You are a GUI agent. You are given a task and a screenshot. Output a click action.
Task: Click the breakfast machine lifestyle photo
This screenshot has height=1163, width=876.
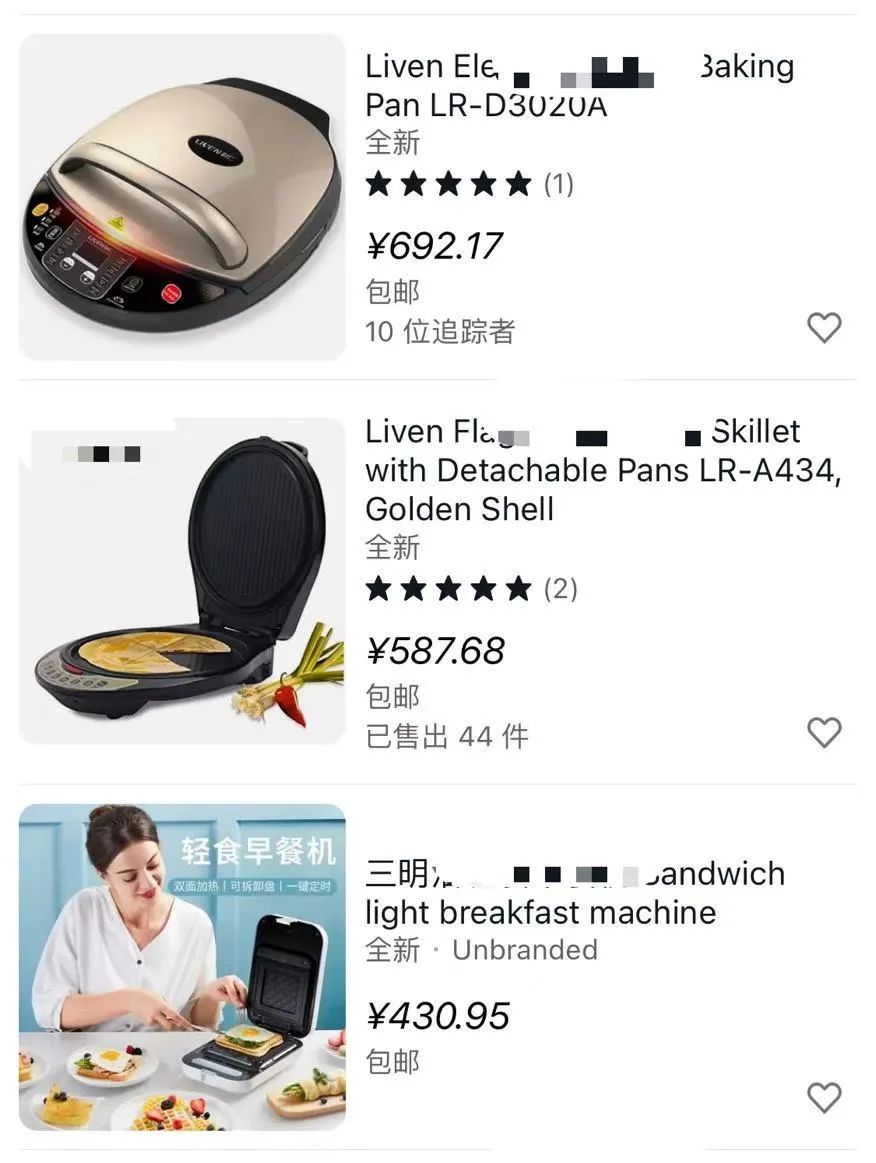click(183, 967)
